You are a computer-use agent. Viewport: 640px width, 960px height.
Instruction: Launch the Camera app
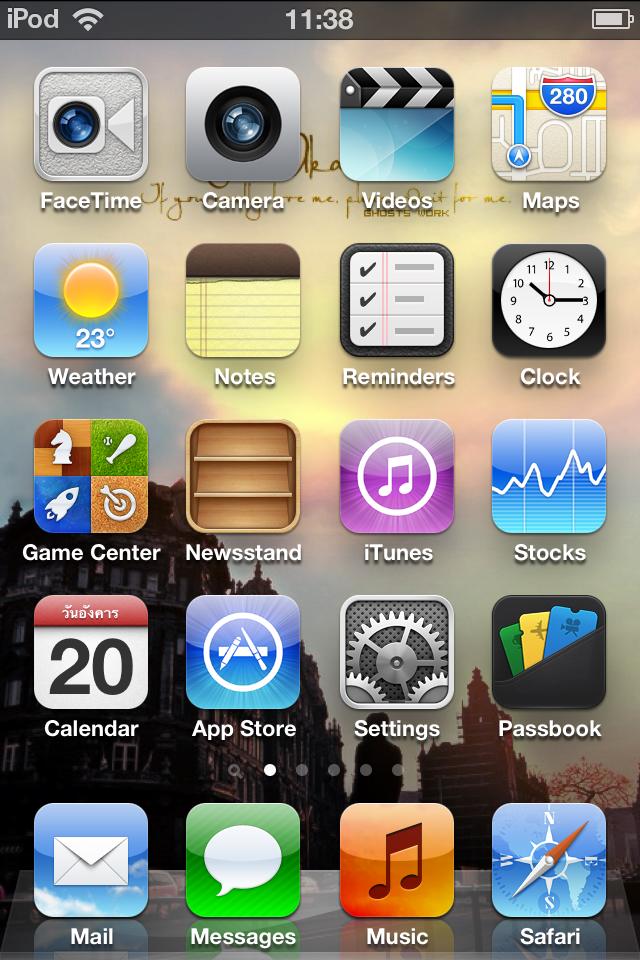coord(243,124)
